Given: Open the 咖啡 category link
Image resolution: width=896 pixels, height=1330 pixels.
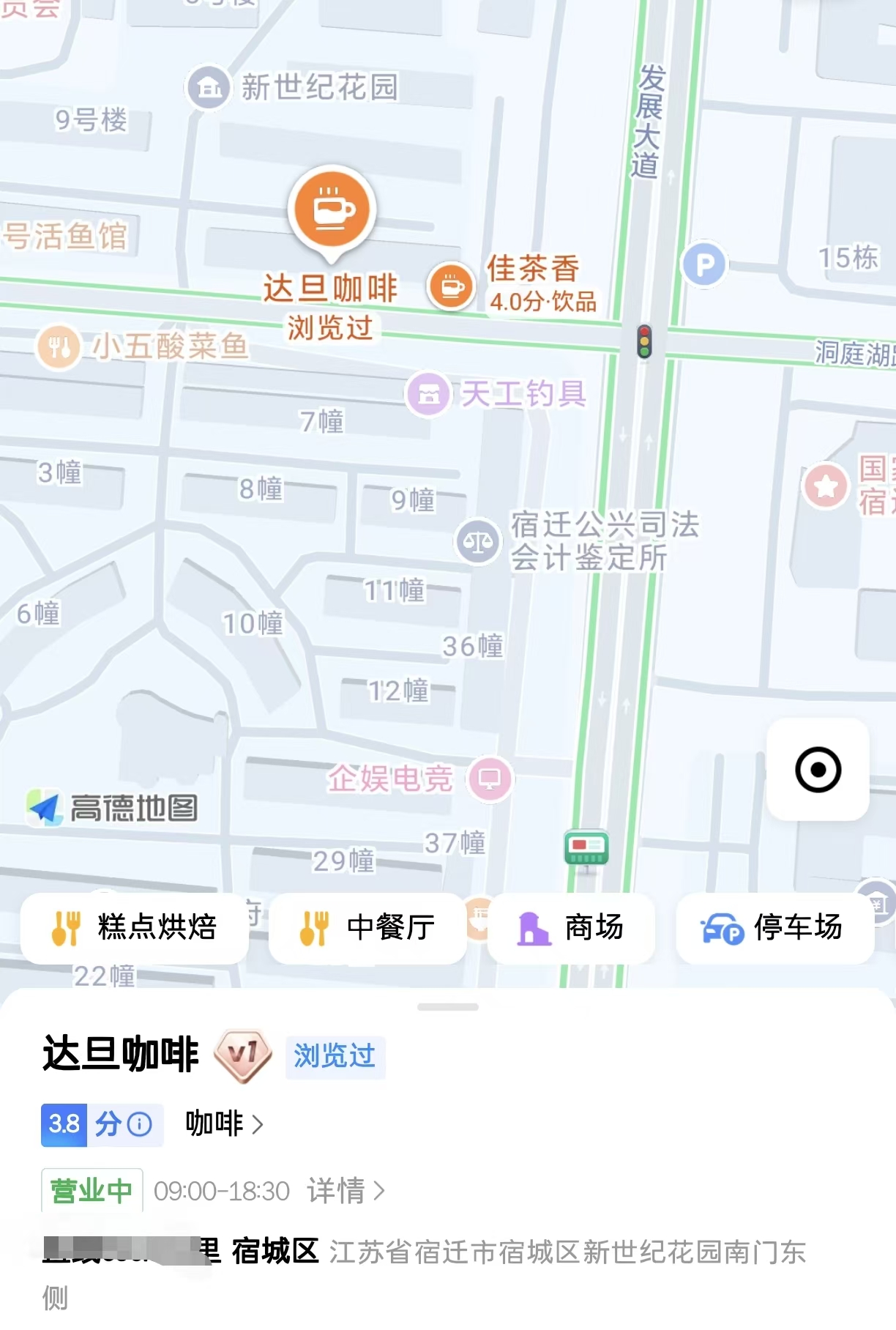Looking at the screenshot, I should 223,1123.
